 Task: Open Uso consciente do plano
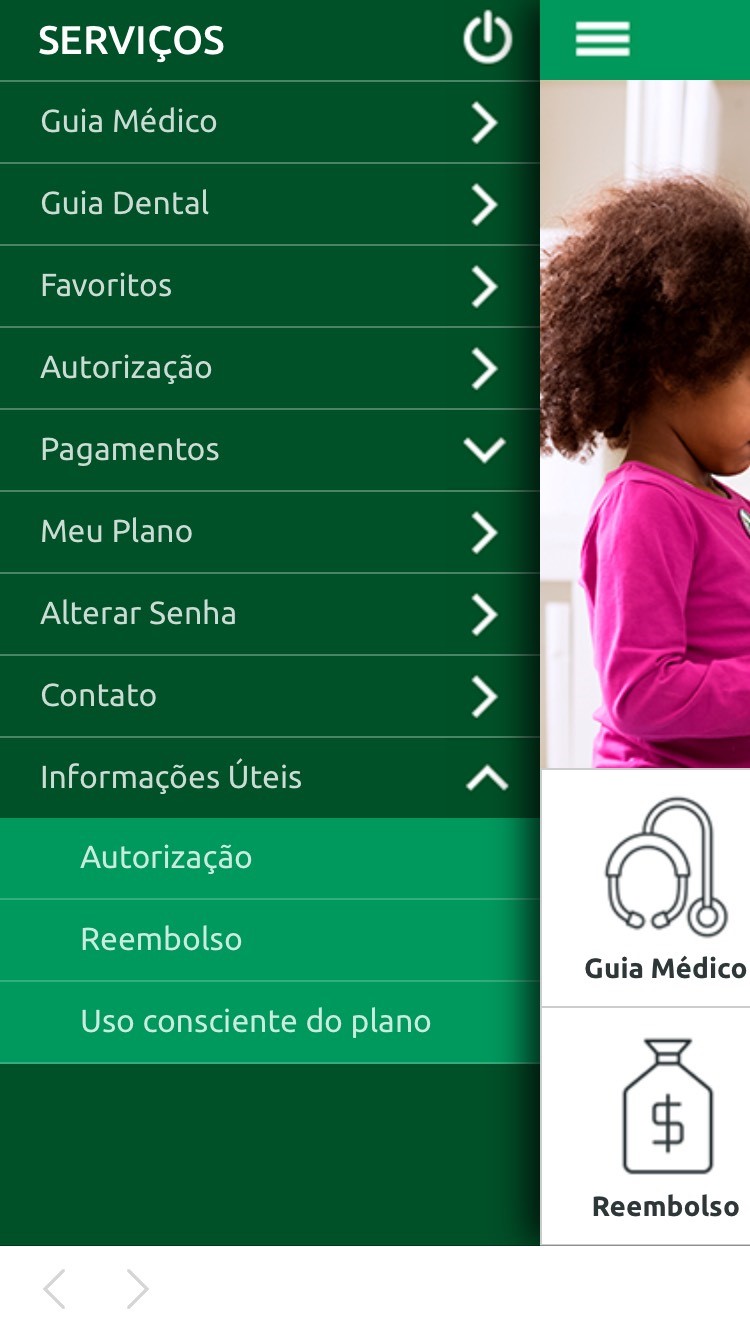[270, 1022]
